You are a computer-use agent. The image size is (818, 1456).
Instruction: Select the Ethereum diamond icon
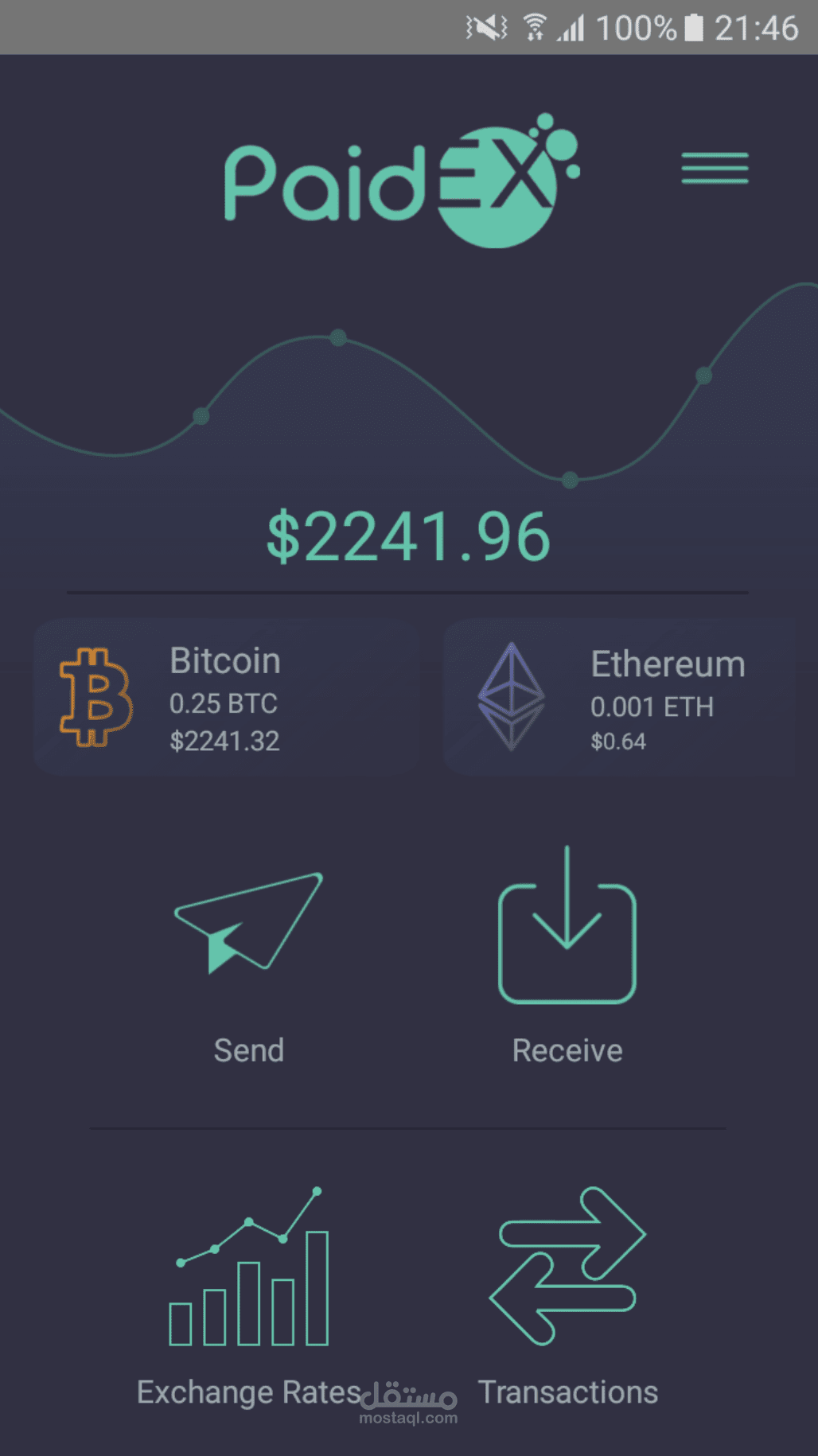pos(510,699)
